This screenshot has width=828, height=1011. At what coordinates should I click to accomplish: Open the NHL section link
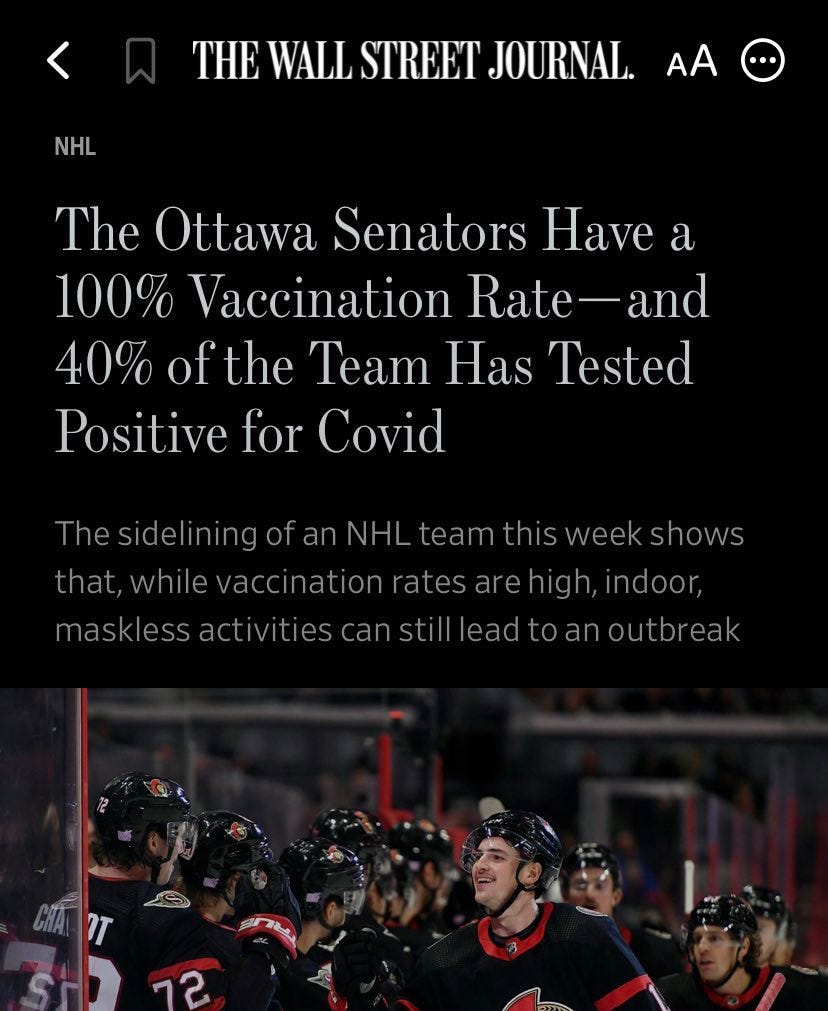(x=75, y=146)
